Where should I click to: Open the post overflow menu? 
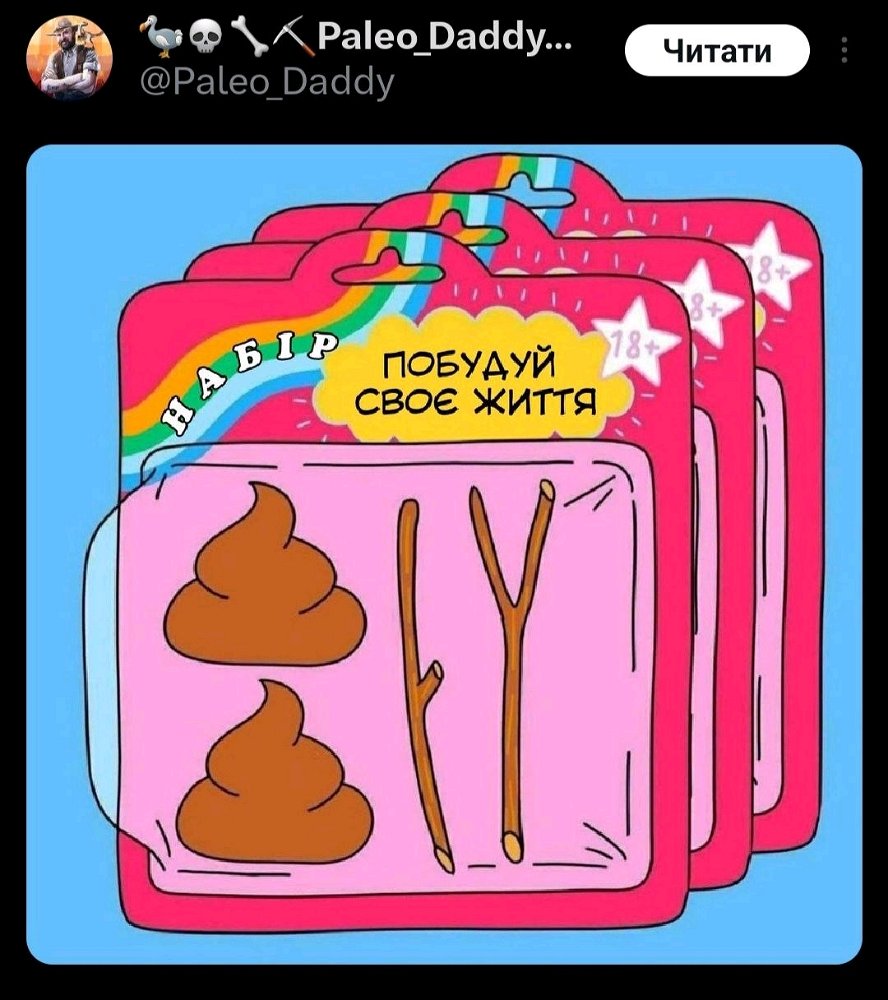845,51
